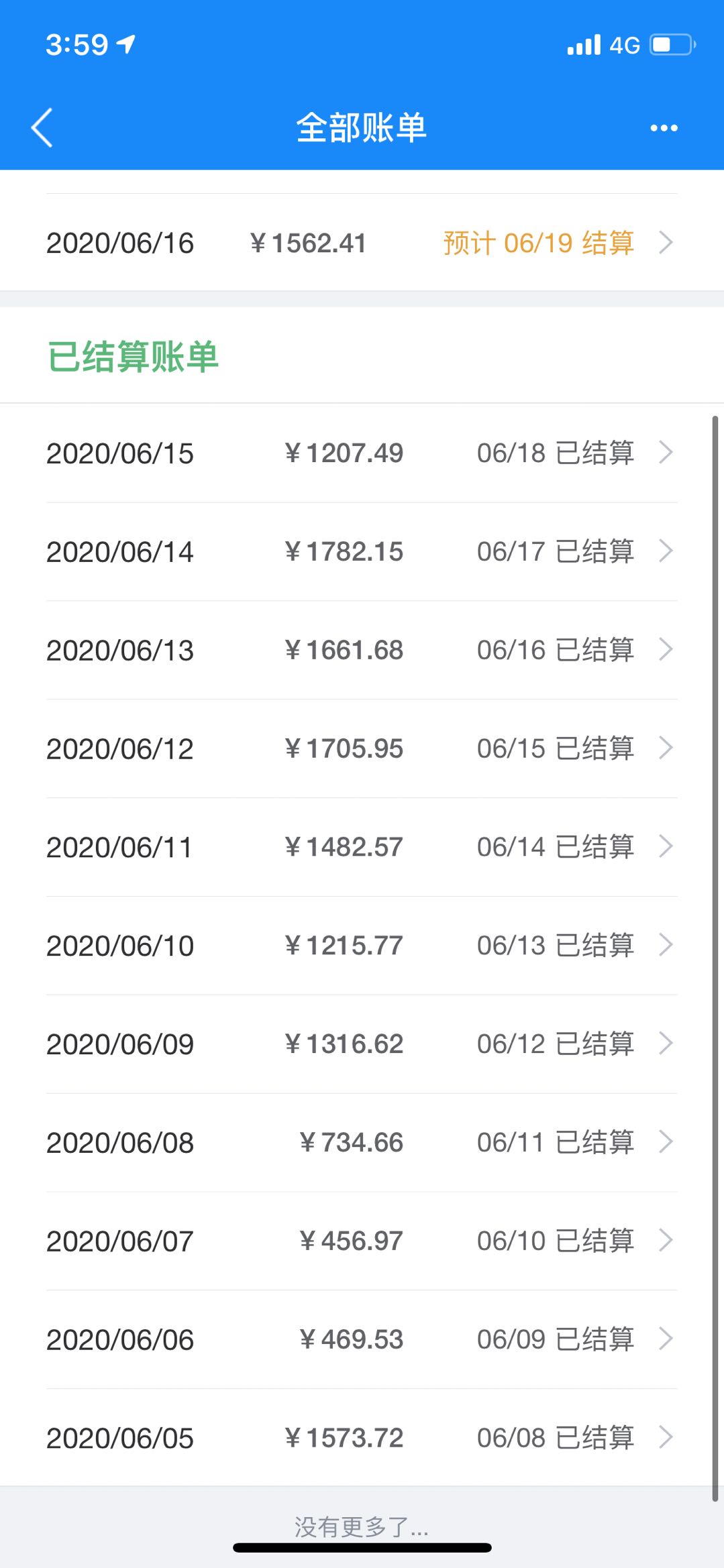Open the 2020/06/12 bill details
The height and width of the screenshot is (1568, 724).
click(x=362, y=749)
